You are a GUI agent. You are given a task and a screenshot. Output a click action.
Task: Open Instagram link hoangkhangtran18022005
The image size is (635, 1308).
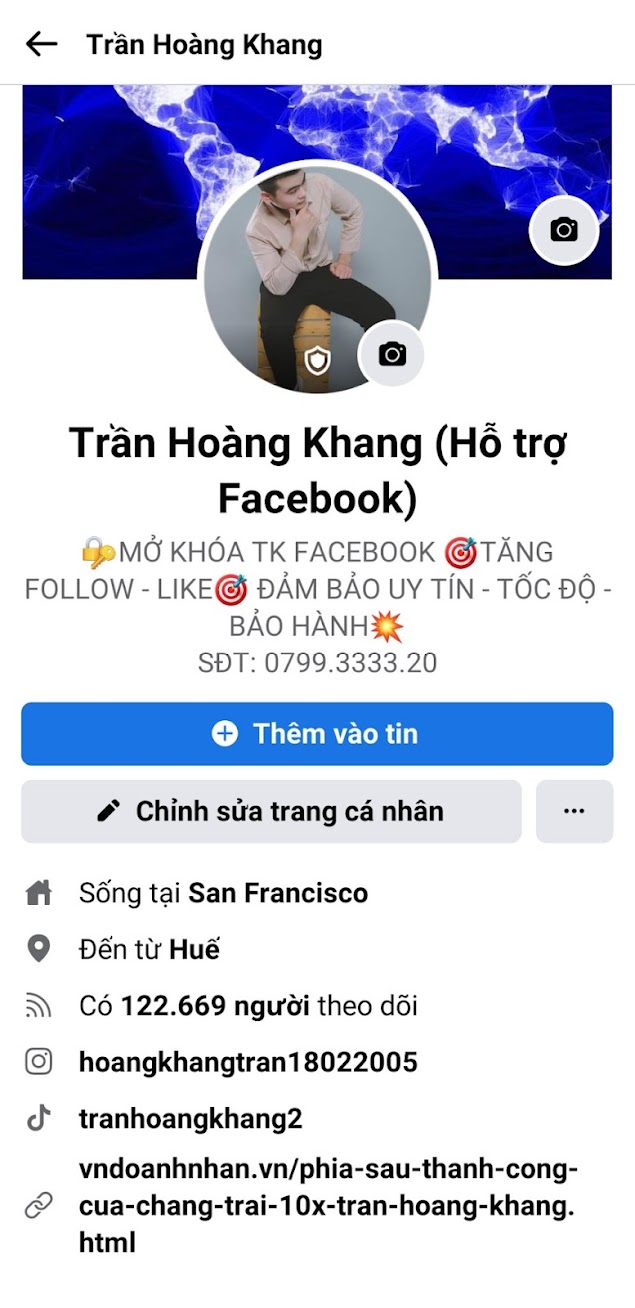coord(248,1062)
